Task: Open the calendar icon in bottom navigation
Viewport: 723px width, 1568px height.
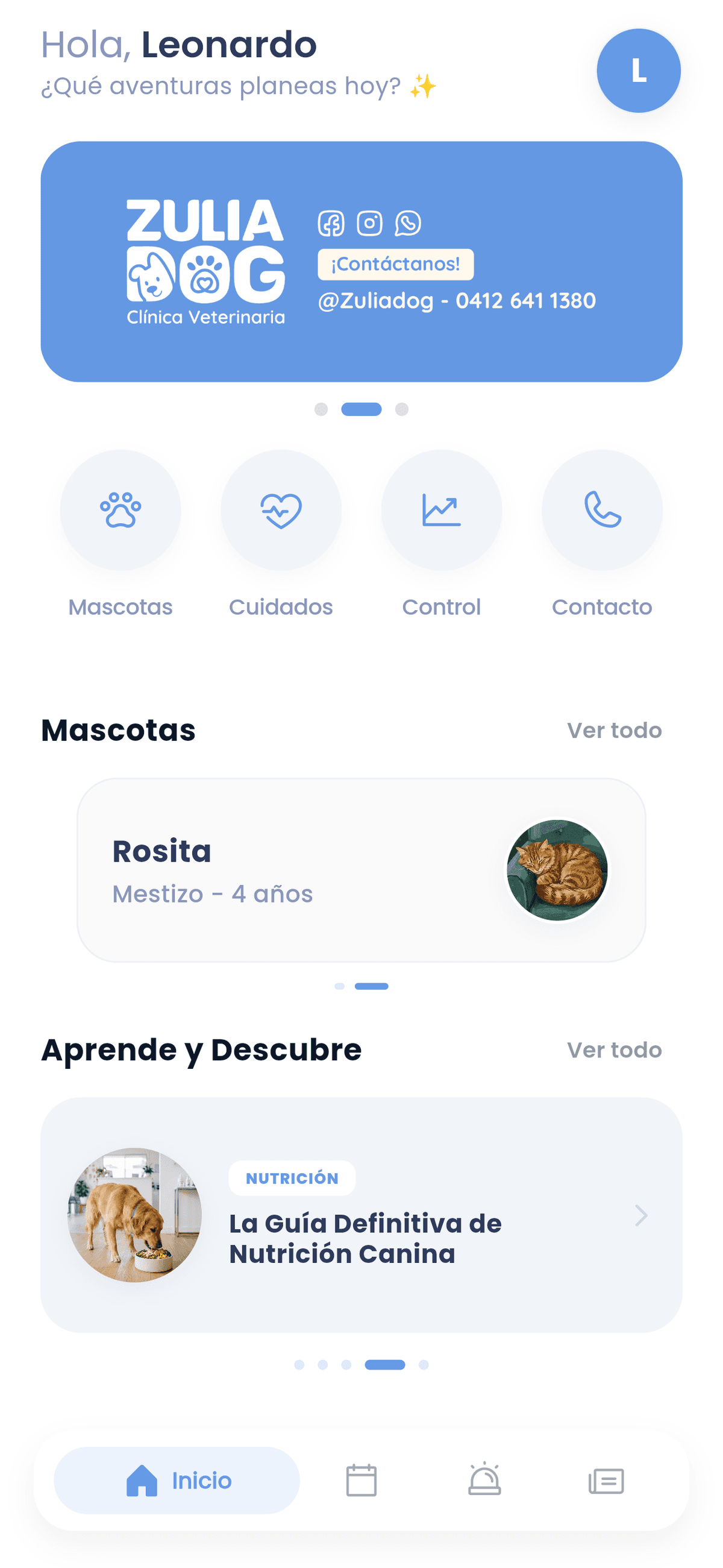Action: pyautogui.click(x=360, y=1482)
